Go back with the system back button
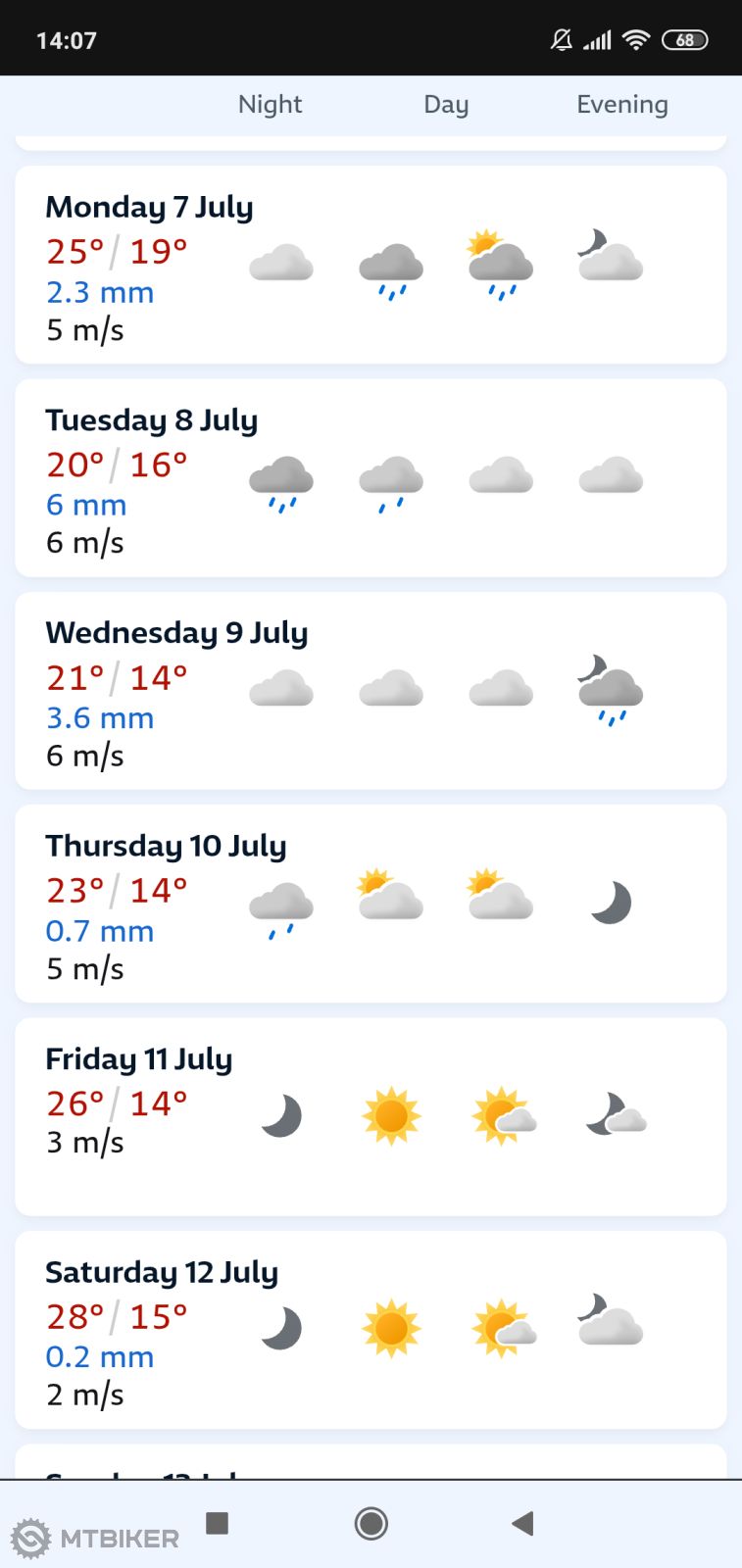The image size is (742, 1568). [522, 1523]
